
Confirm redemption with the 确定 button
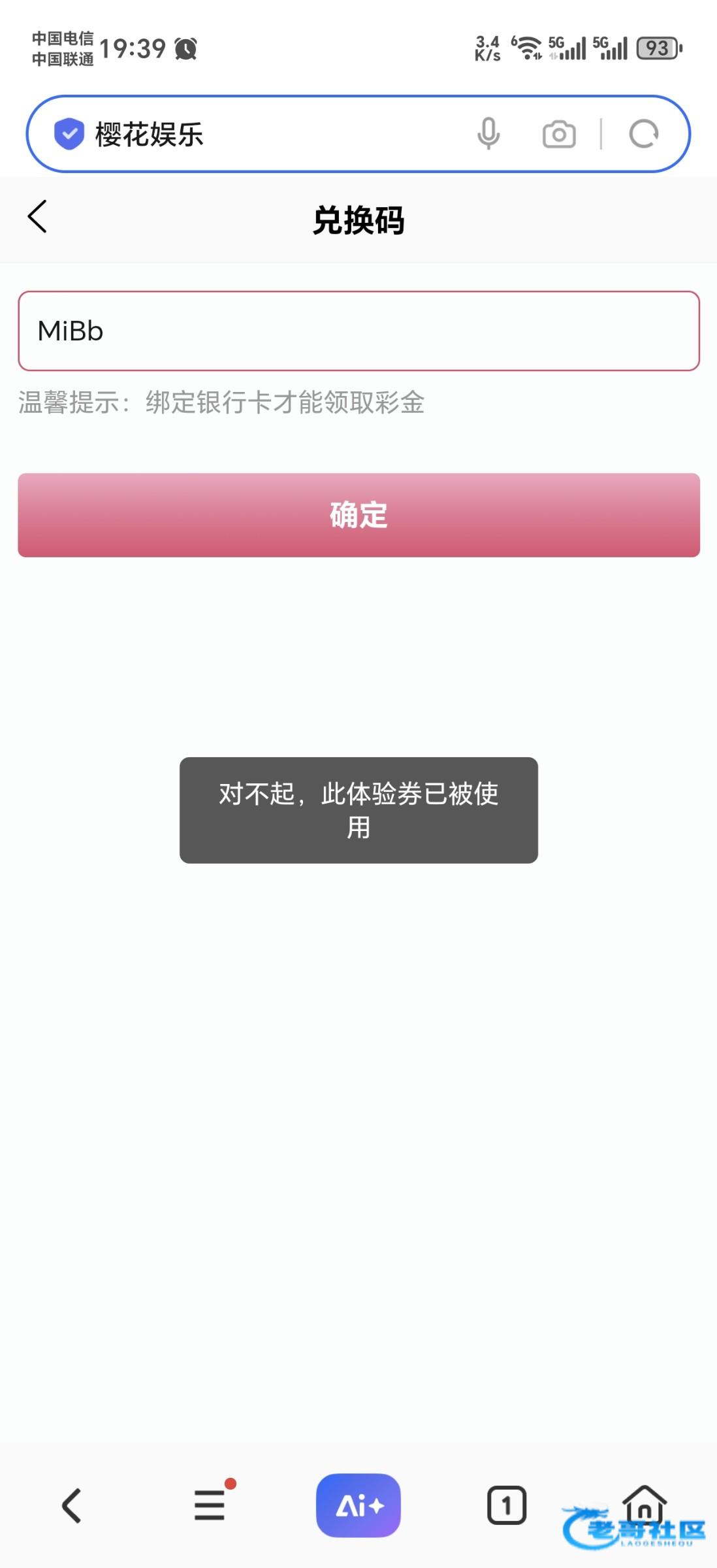[x=358, y=515]
